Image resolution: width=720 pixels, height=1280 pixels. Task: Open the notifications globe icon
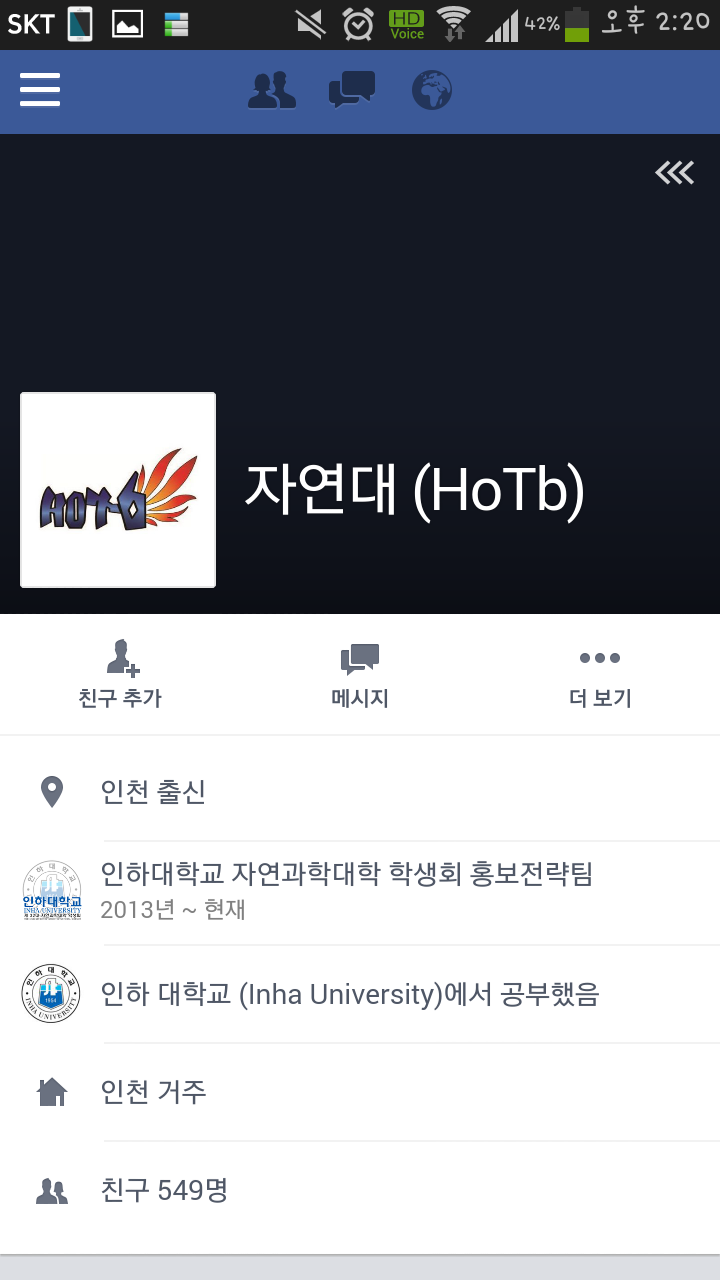tap(432, 91)
